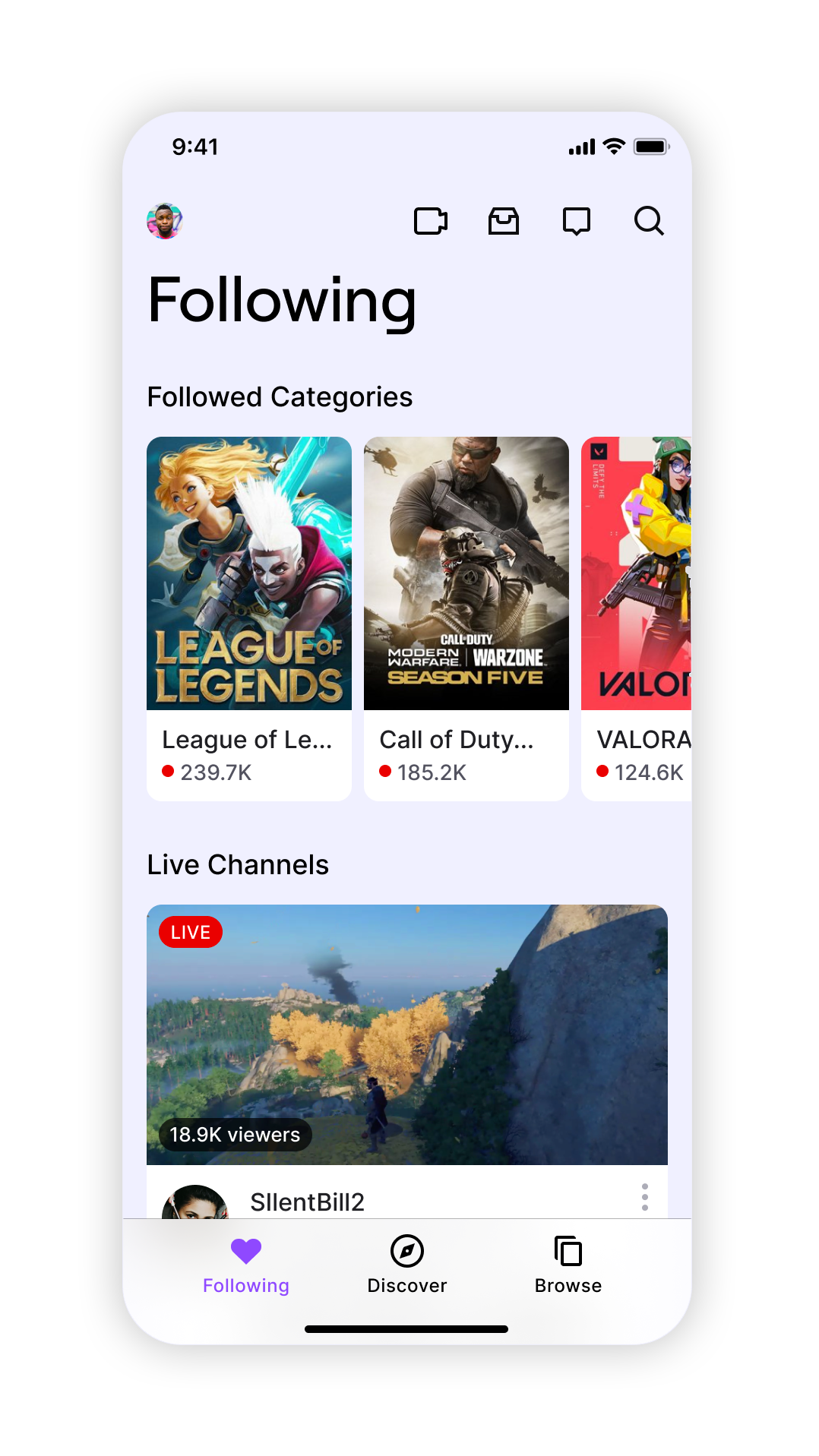The image size is (819, 1456).
Task: Open the inbox tray icon
Action: [503, 221]
